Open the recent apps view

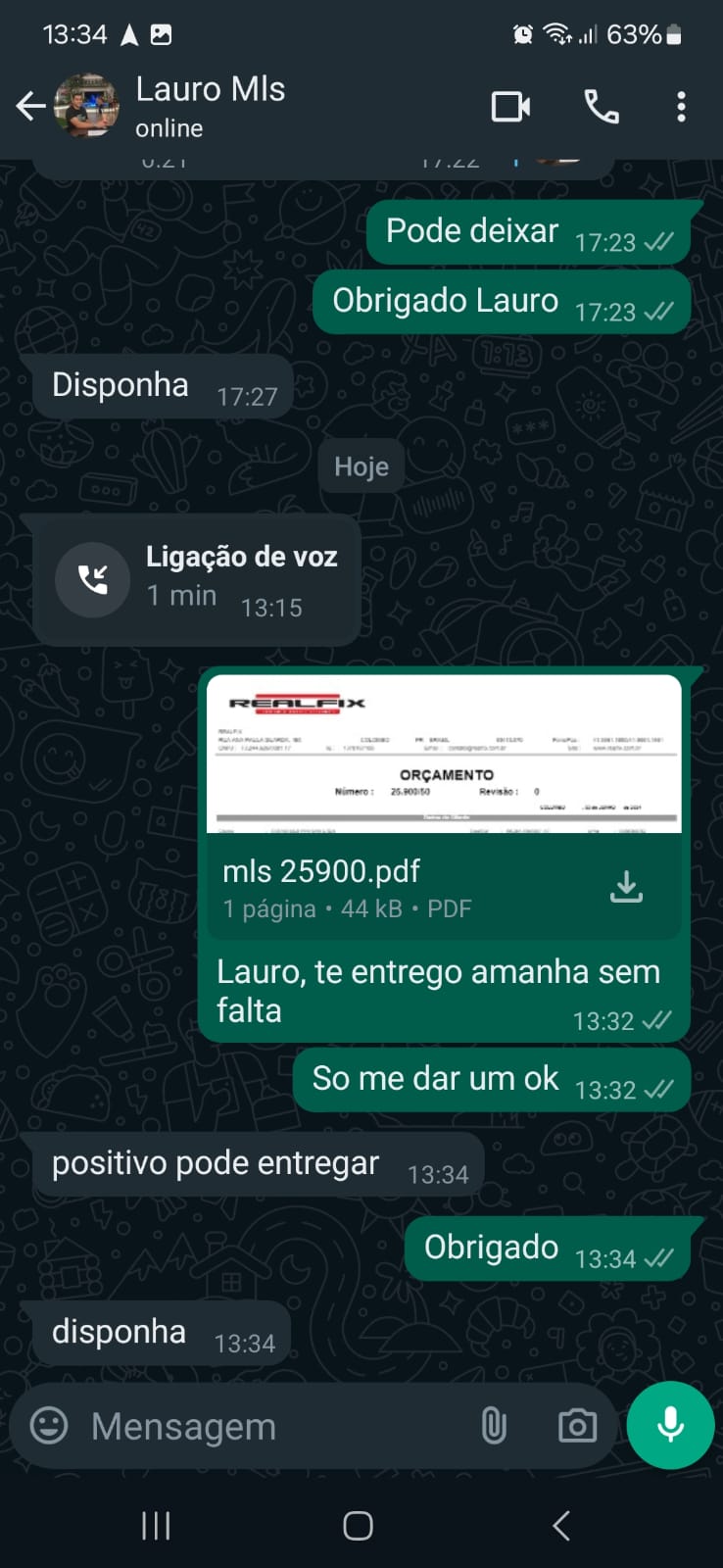(x=156, y=1525)
